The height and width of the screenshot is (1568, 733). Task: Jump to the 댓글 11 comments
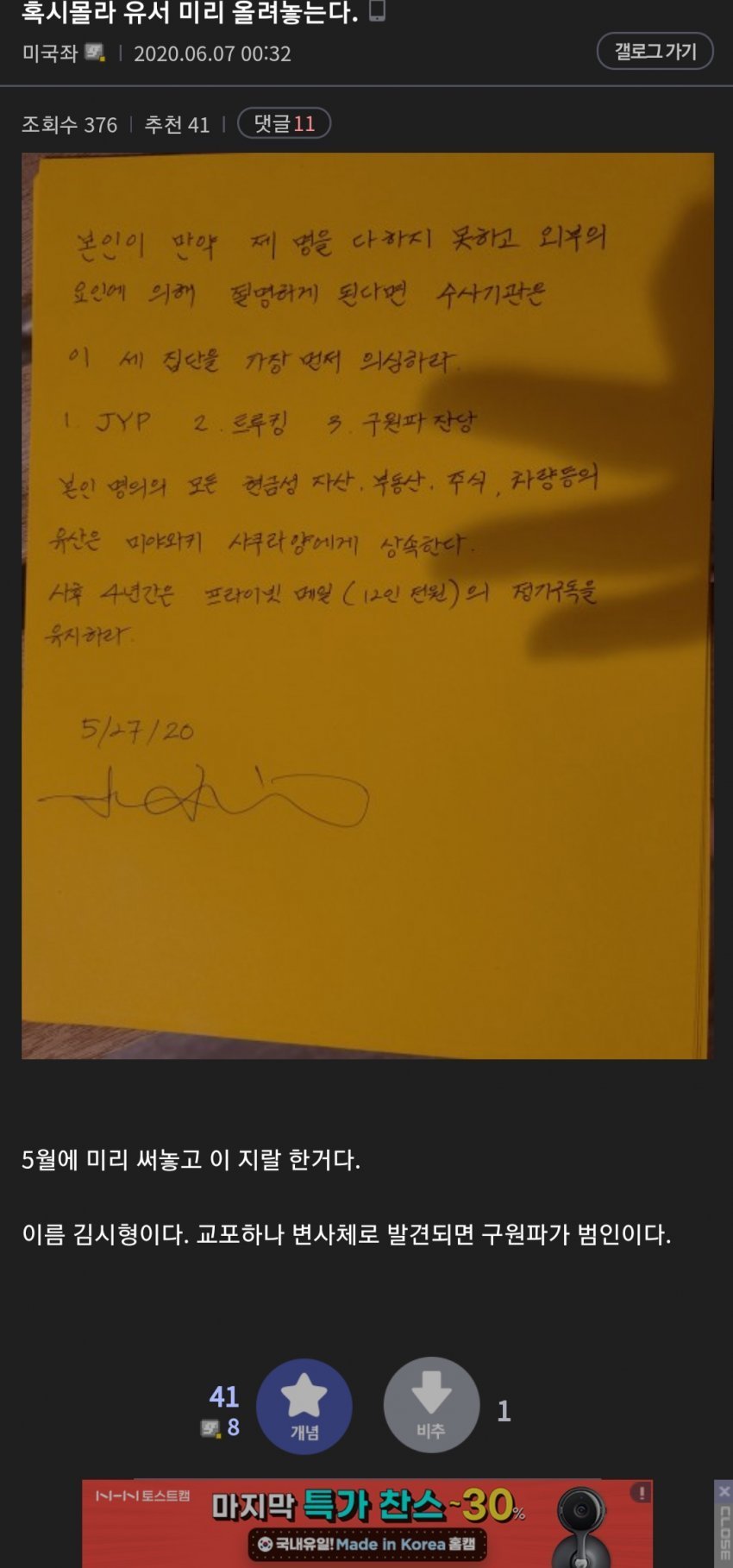coord(284,123)
